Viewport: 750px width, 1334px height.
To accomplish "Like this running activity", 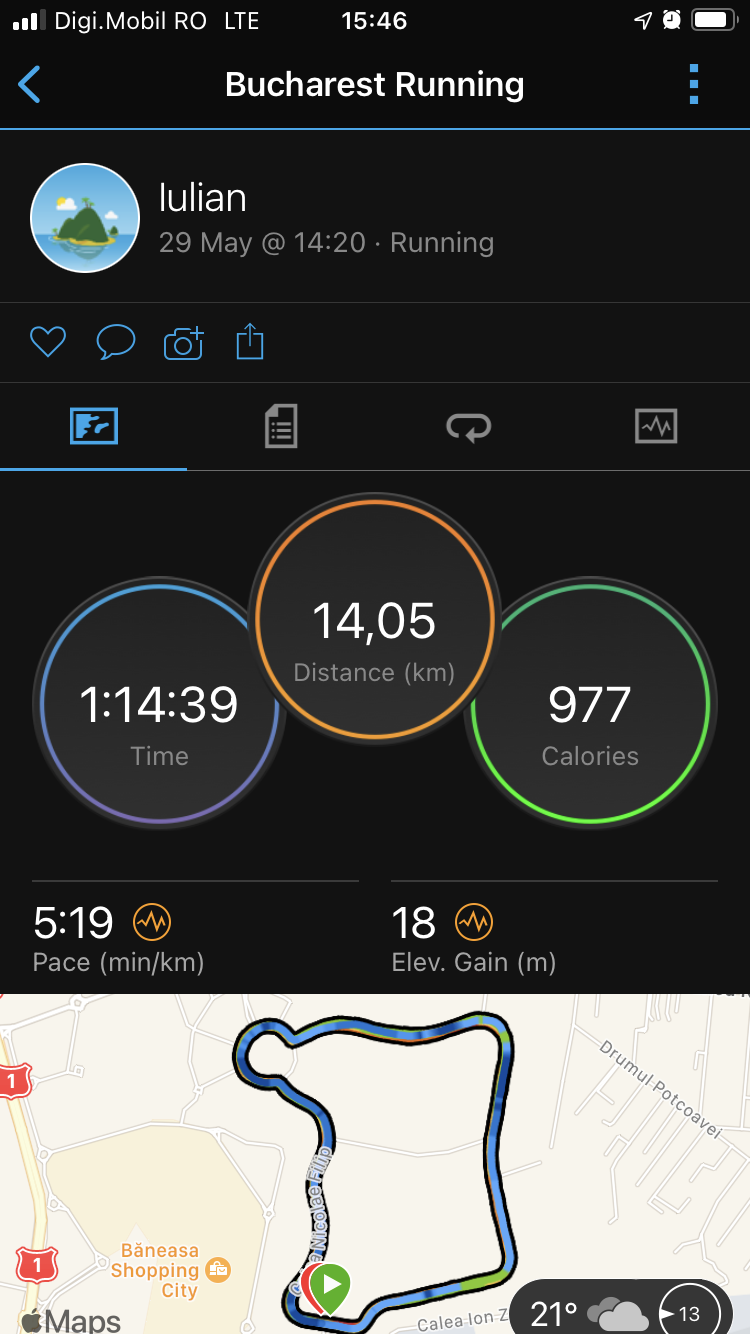I will [x=47, y=343].
